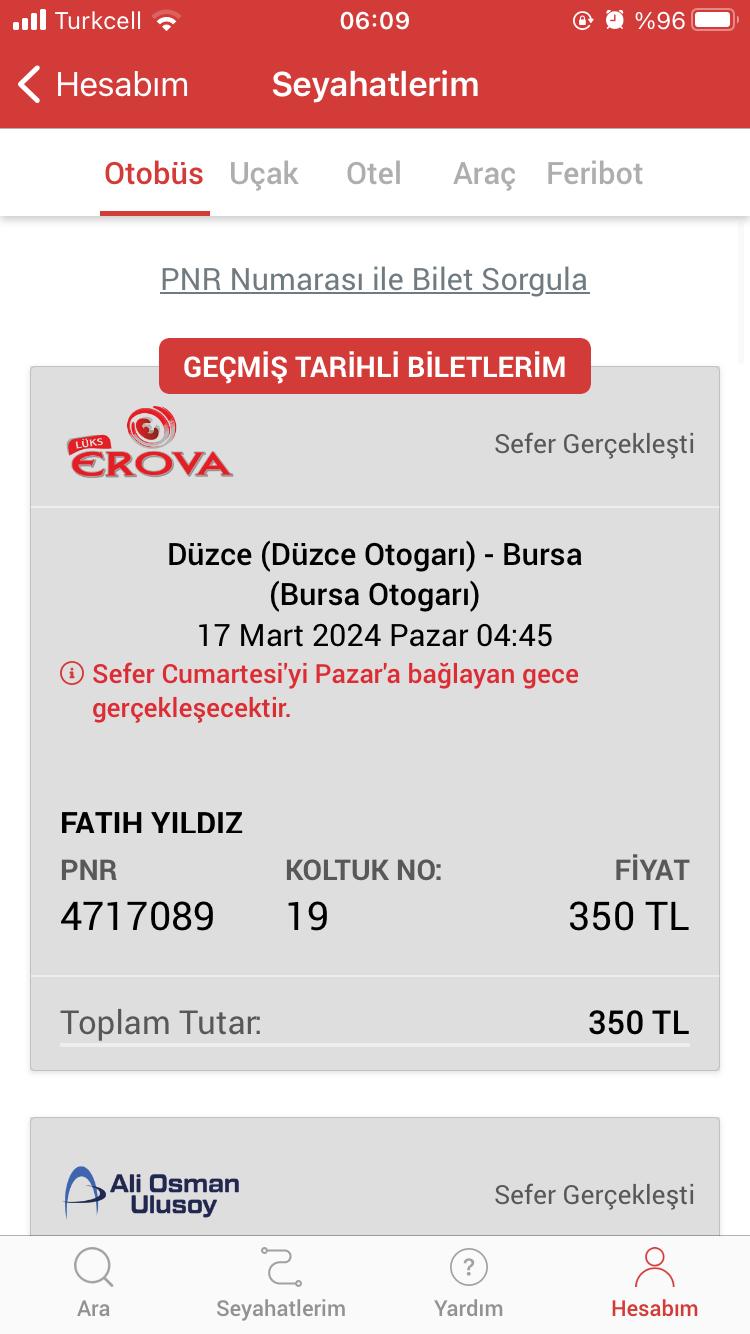
Task: Select the Sefer Gerçekleşti status label
Action: [593, 443]
